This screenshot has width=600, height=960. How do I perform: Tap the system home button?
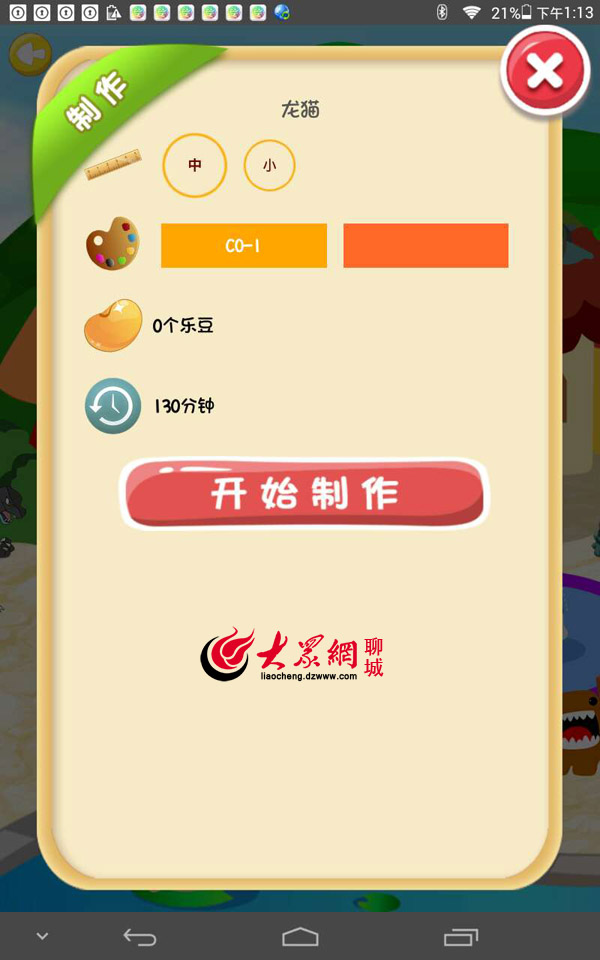[x=300, y=937]
